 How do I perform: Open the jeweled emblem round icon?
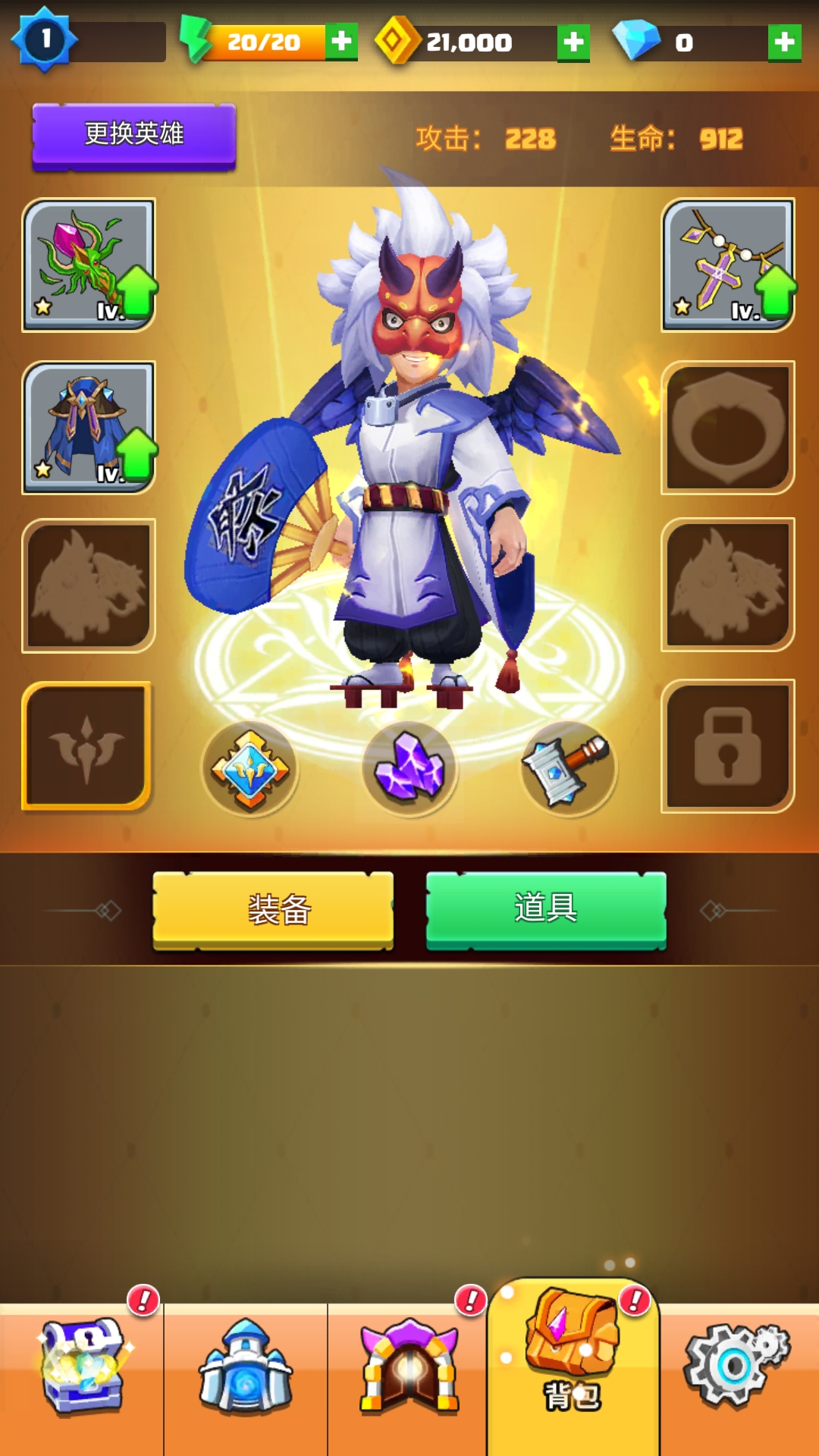250,769
